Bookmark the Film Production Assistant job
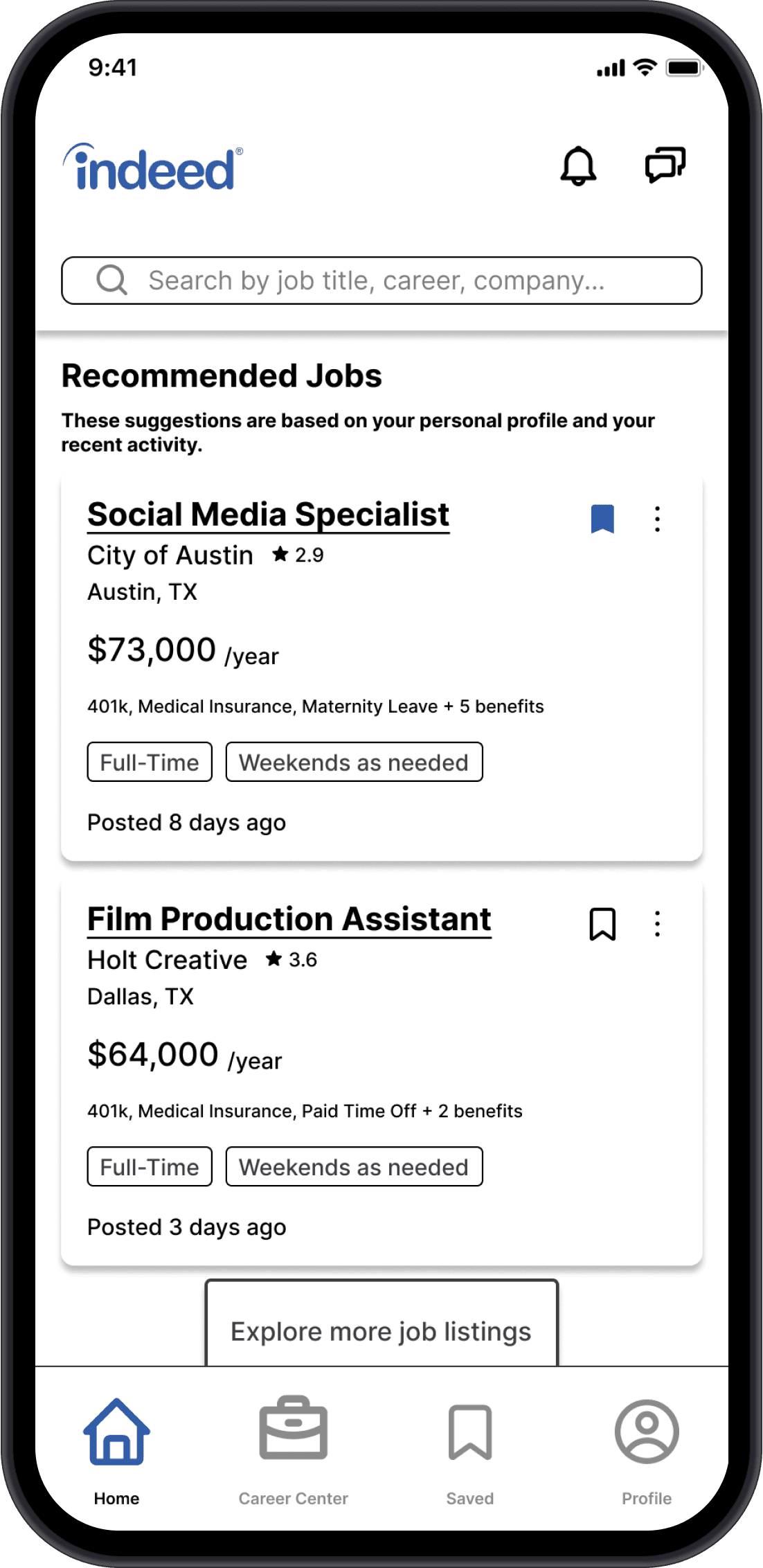This screenshot has width=763, height=1568. tap(602, 924)
